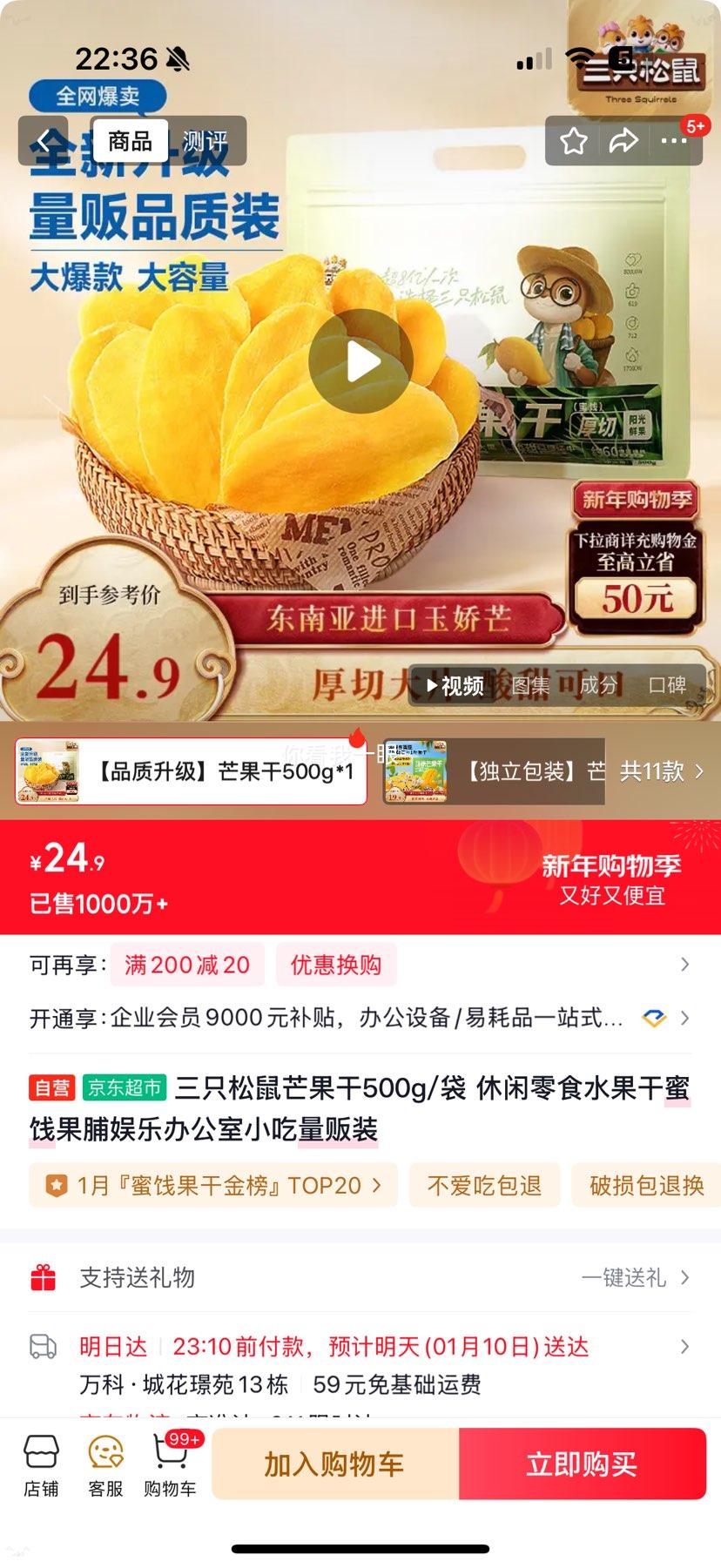Favorite the product with the star icon

pos(574,140)
